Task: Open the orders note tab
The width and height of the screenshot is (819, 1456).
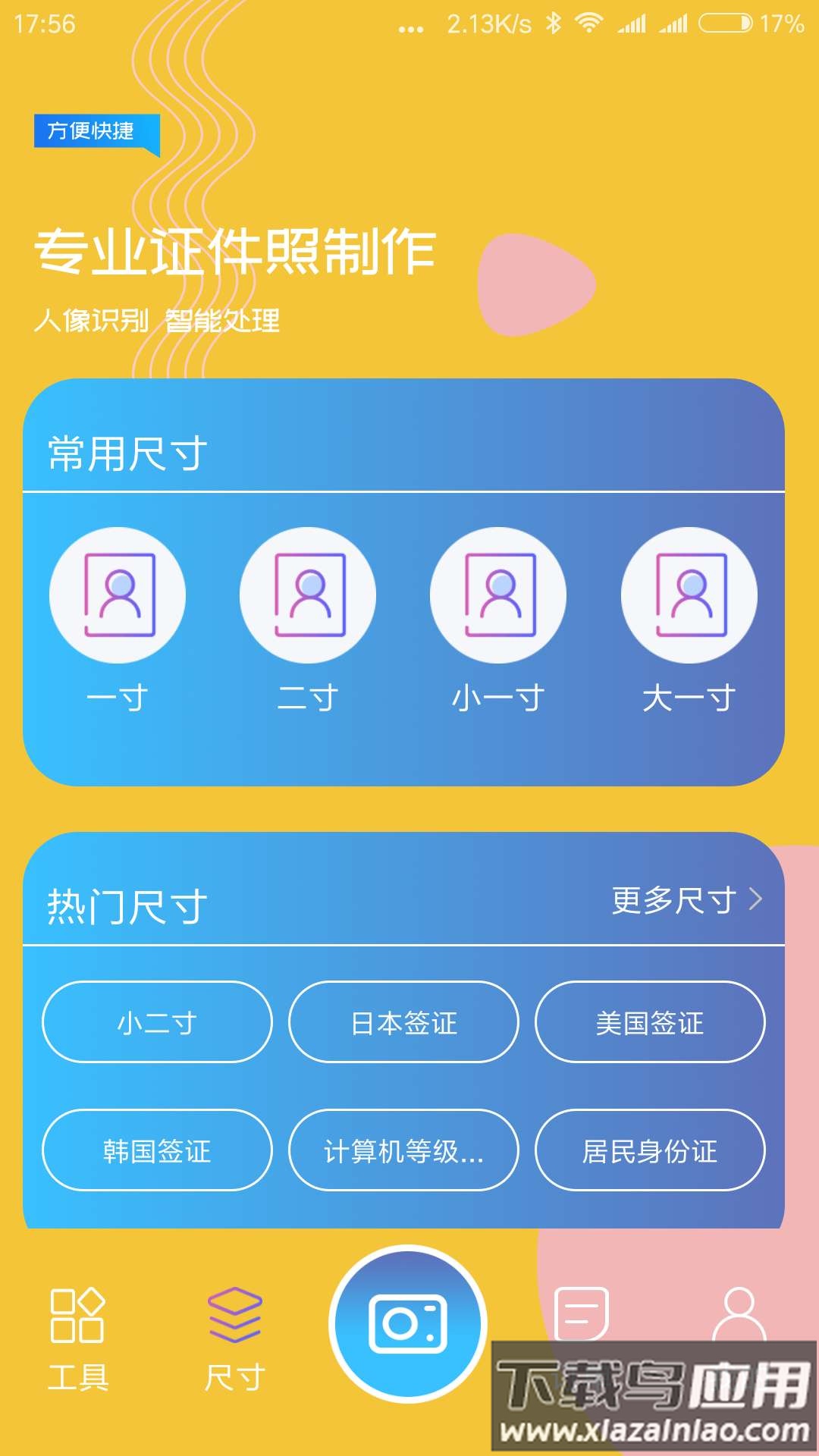Action: (x=582, y=1314)
